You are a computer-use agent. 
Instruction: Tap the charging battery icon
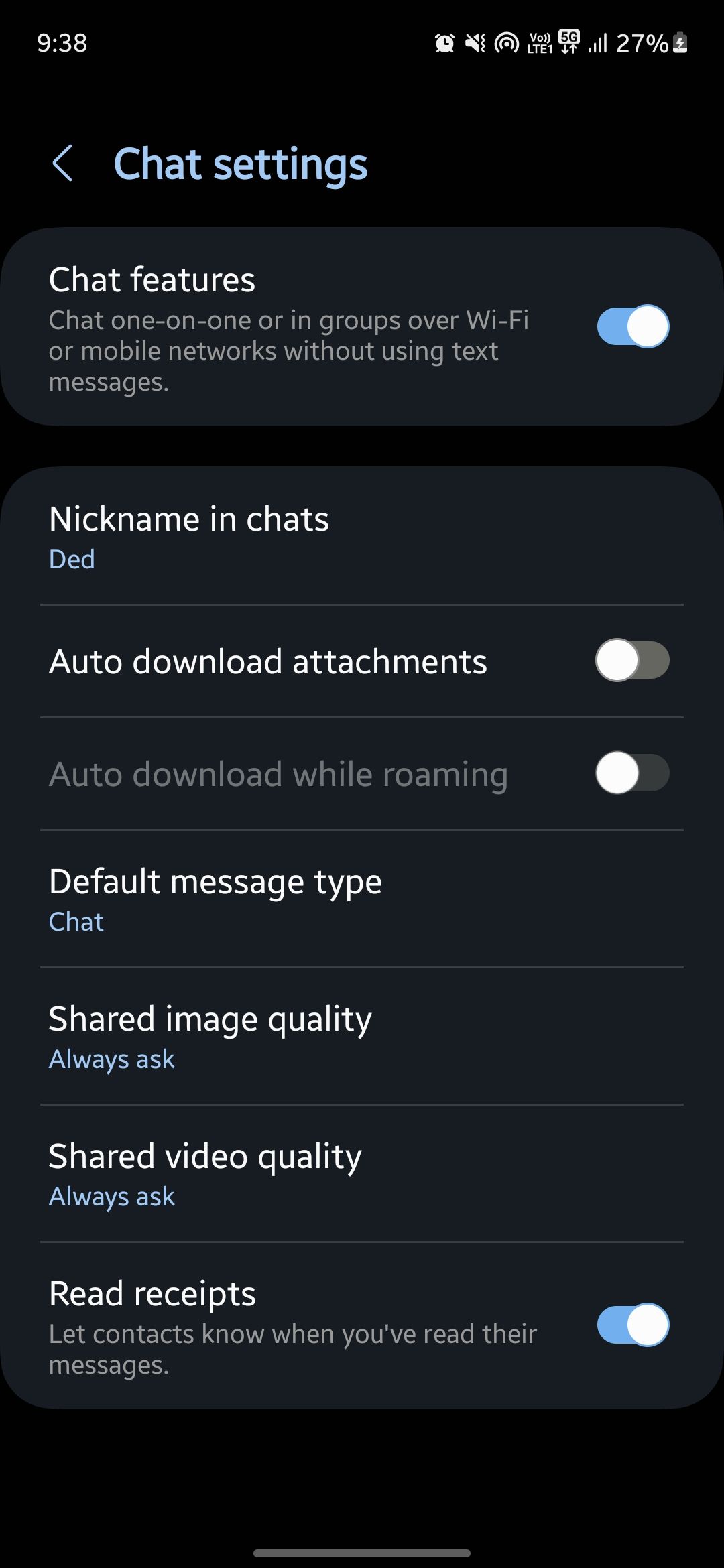click(680, 42)
